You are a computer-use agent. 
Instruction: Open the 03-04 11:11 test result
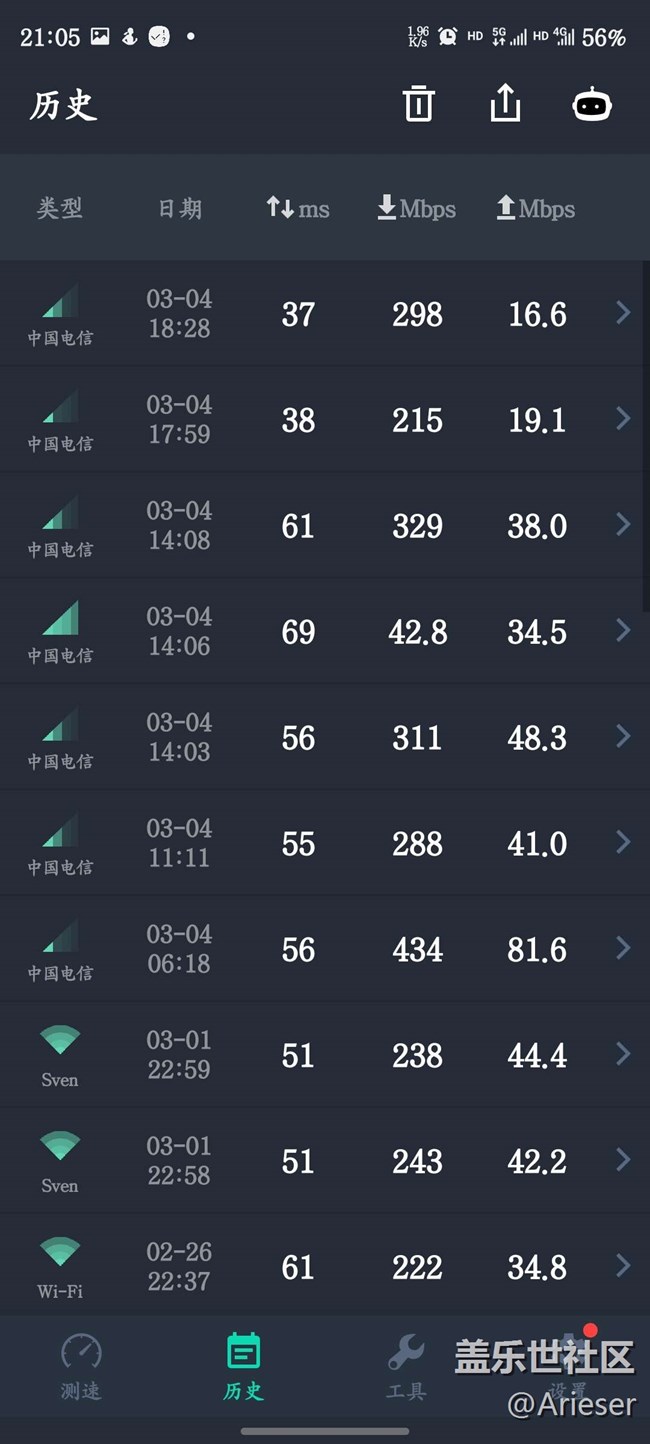(x=325, y=844)
